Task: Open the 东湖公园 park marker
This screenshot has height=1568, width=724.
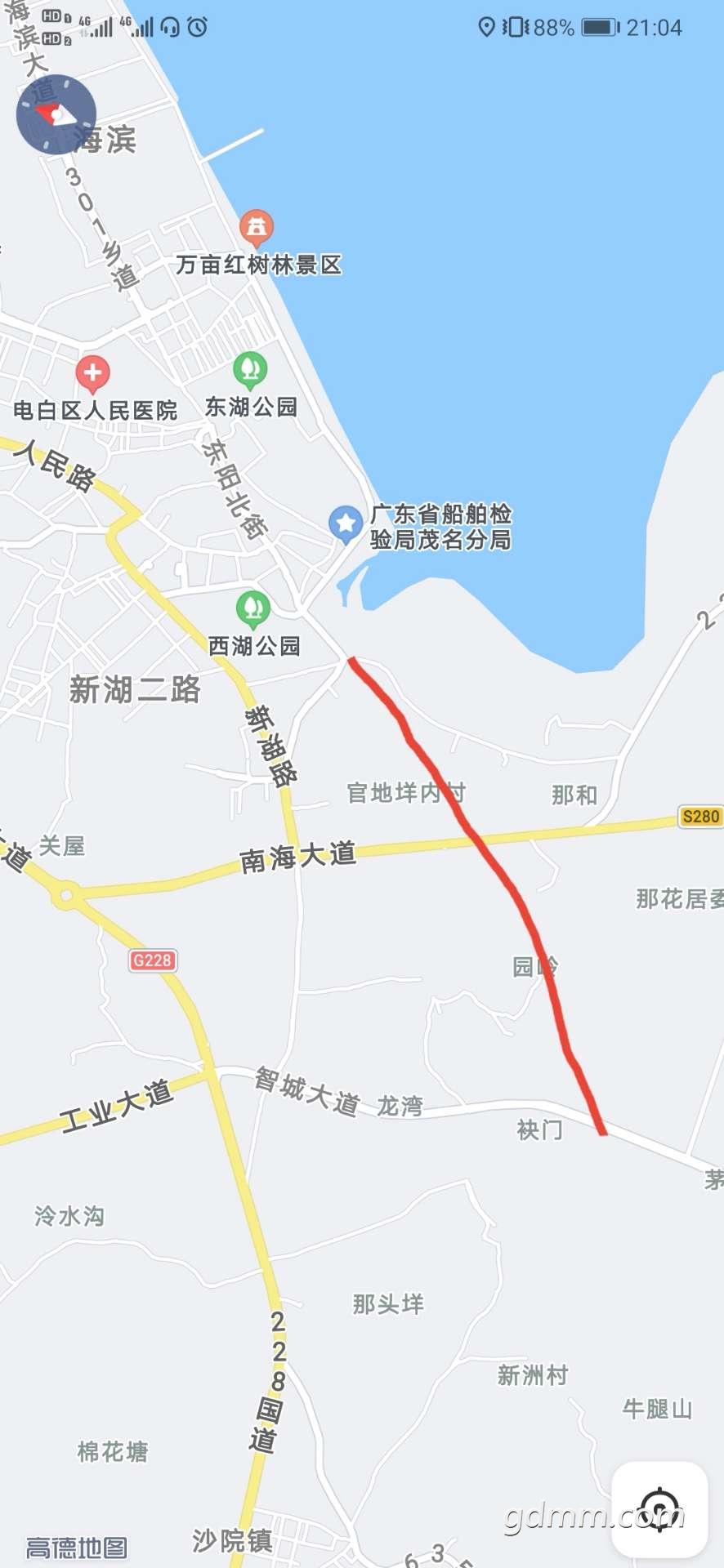Action: (x=250, y=372)
